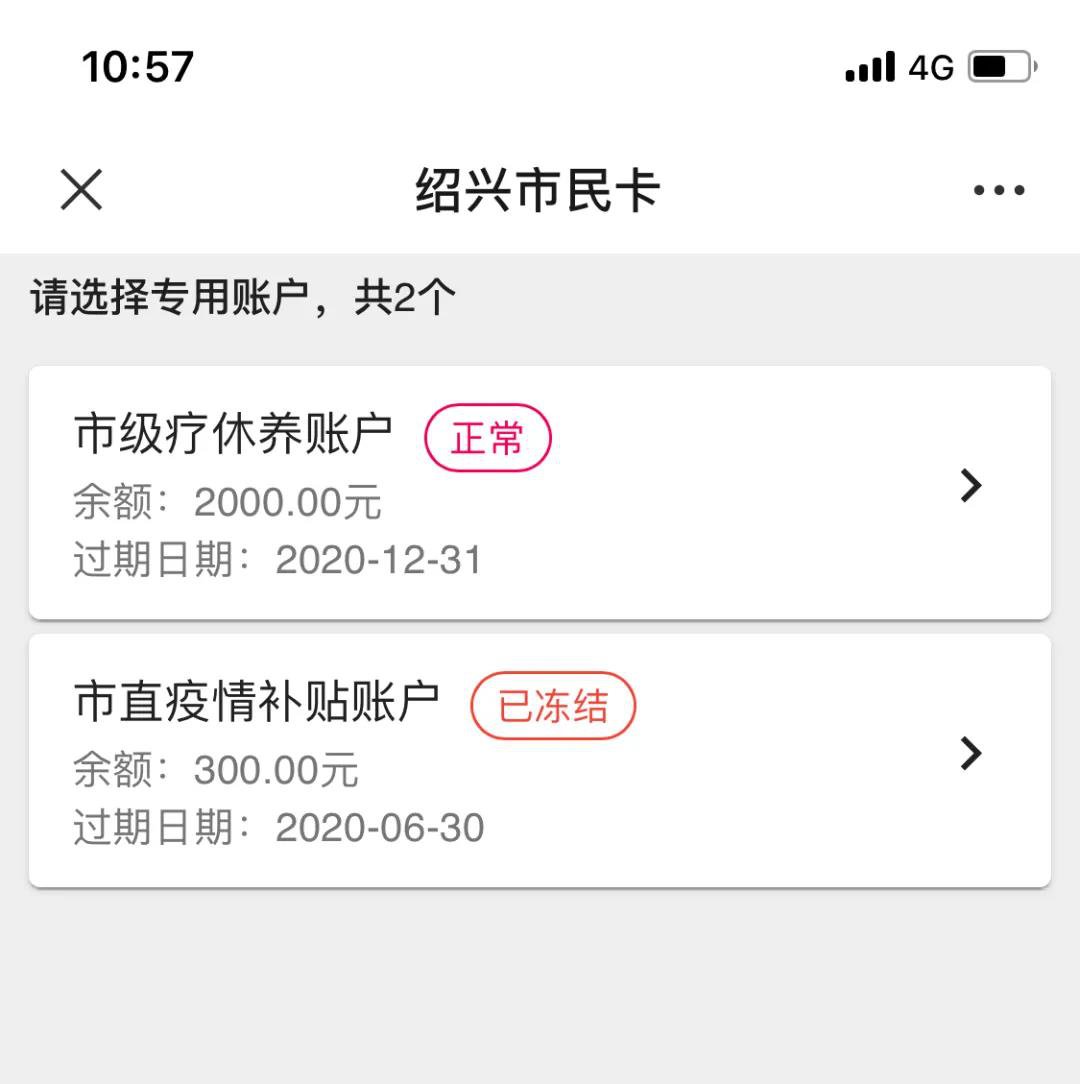This screenshot has width=1080, height=1084.
Task: Close the 绍兴市民卡 page
Action: [x=81, y=189]
